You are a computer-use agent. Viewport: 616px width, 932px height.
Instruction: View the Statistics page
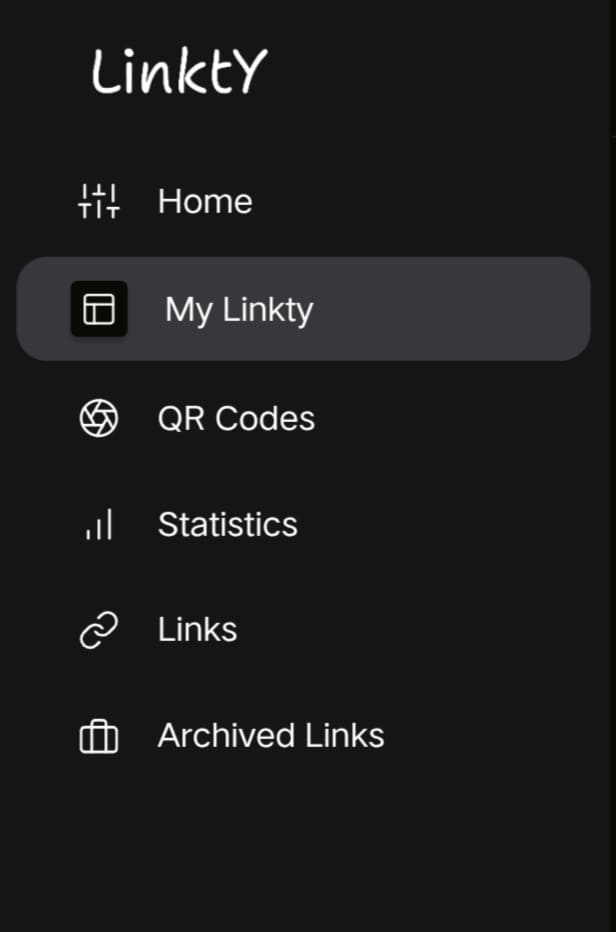[227, 525]
